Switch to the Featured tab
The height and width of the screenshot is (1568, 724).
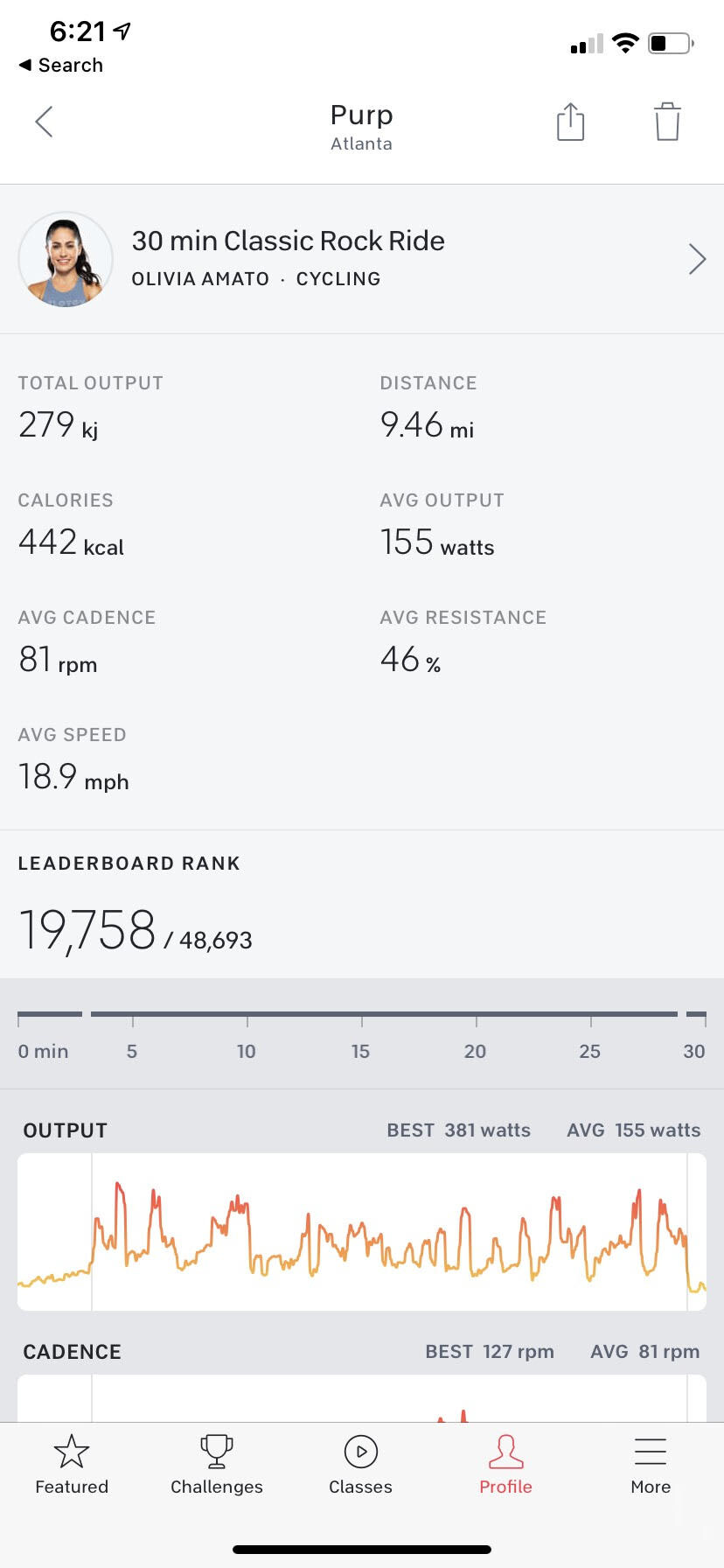pos(72,1465)
